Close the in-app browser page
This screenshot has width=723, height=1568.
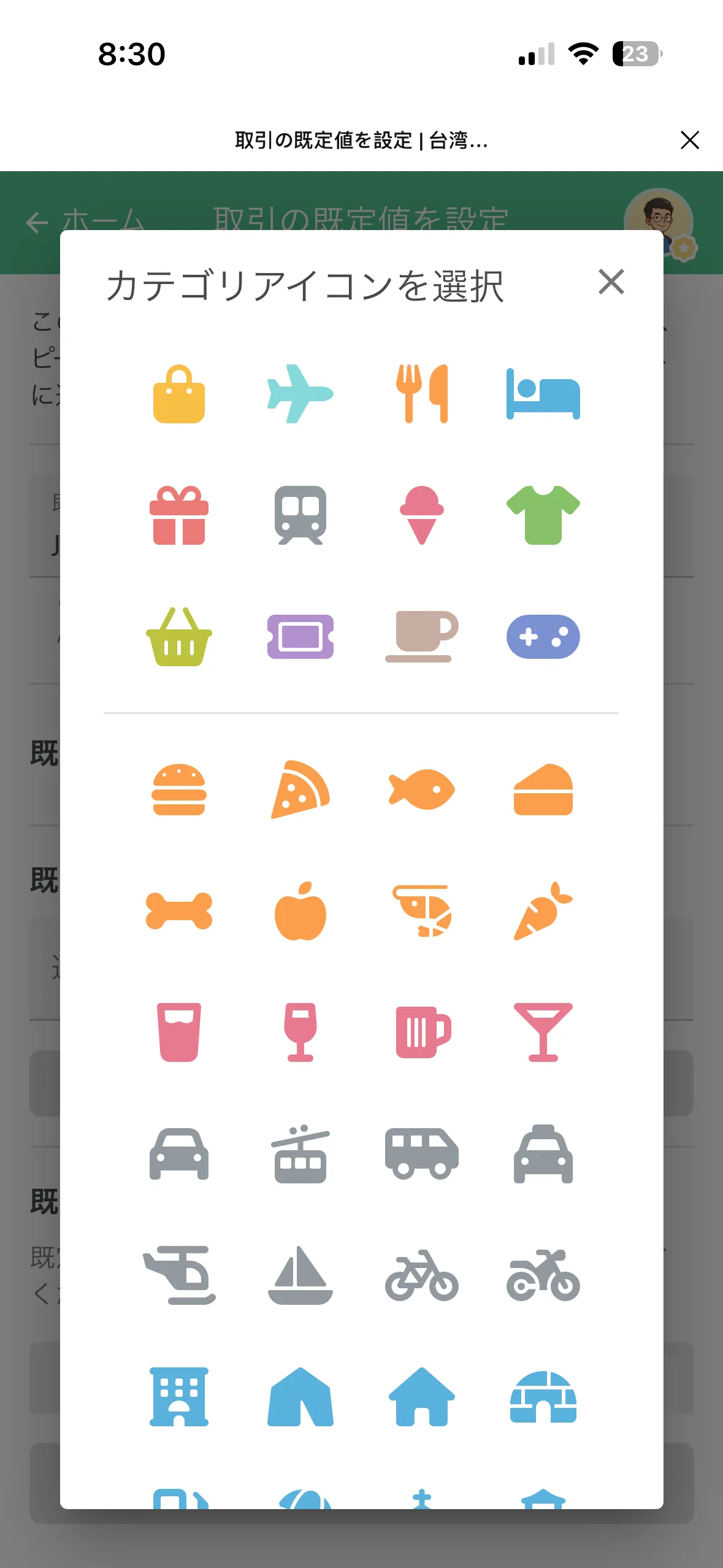click(x=689, y=140)
